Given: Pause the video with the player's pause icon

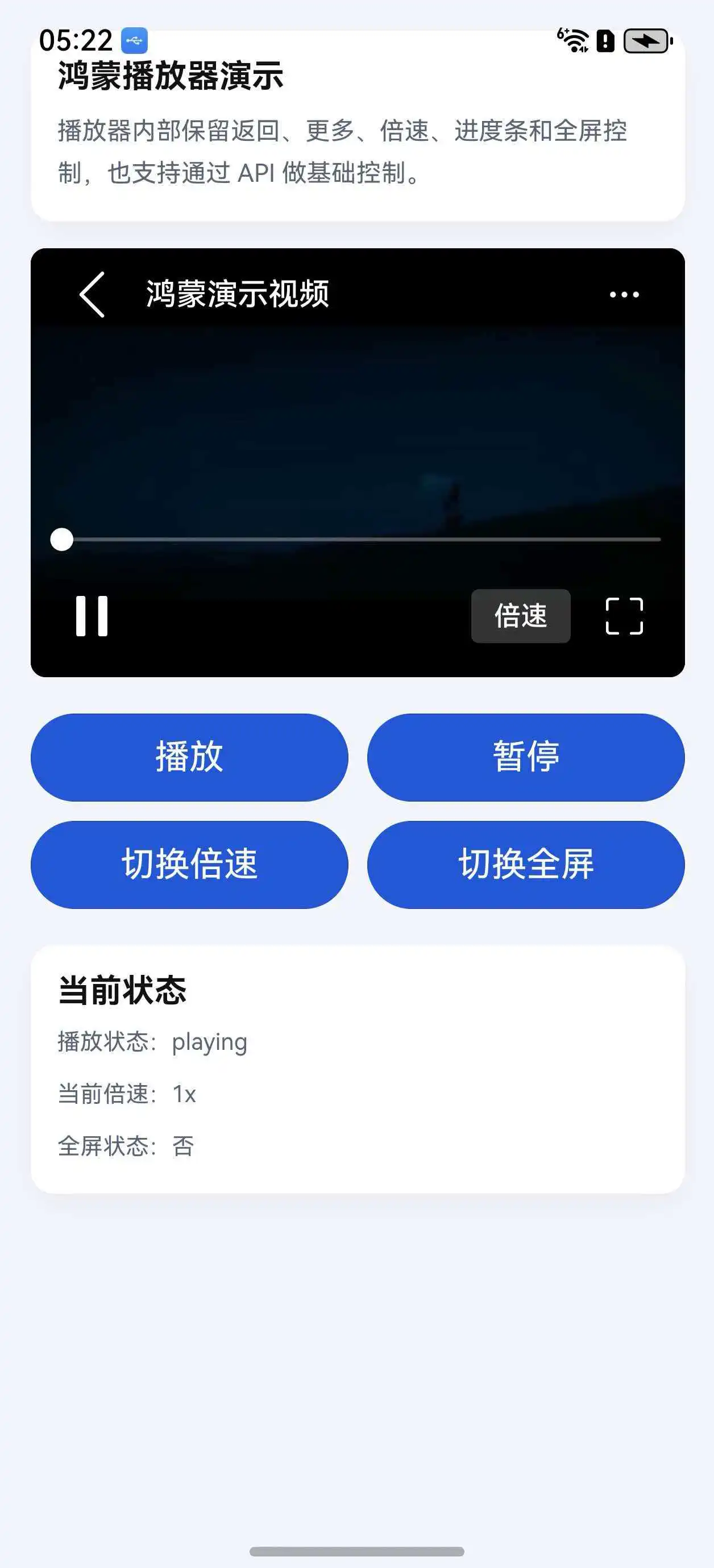Looking at the screenshot, I should 92,616.
